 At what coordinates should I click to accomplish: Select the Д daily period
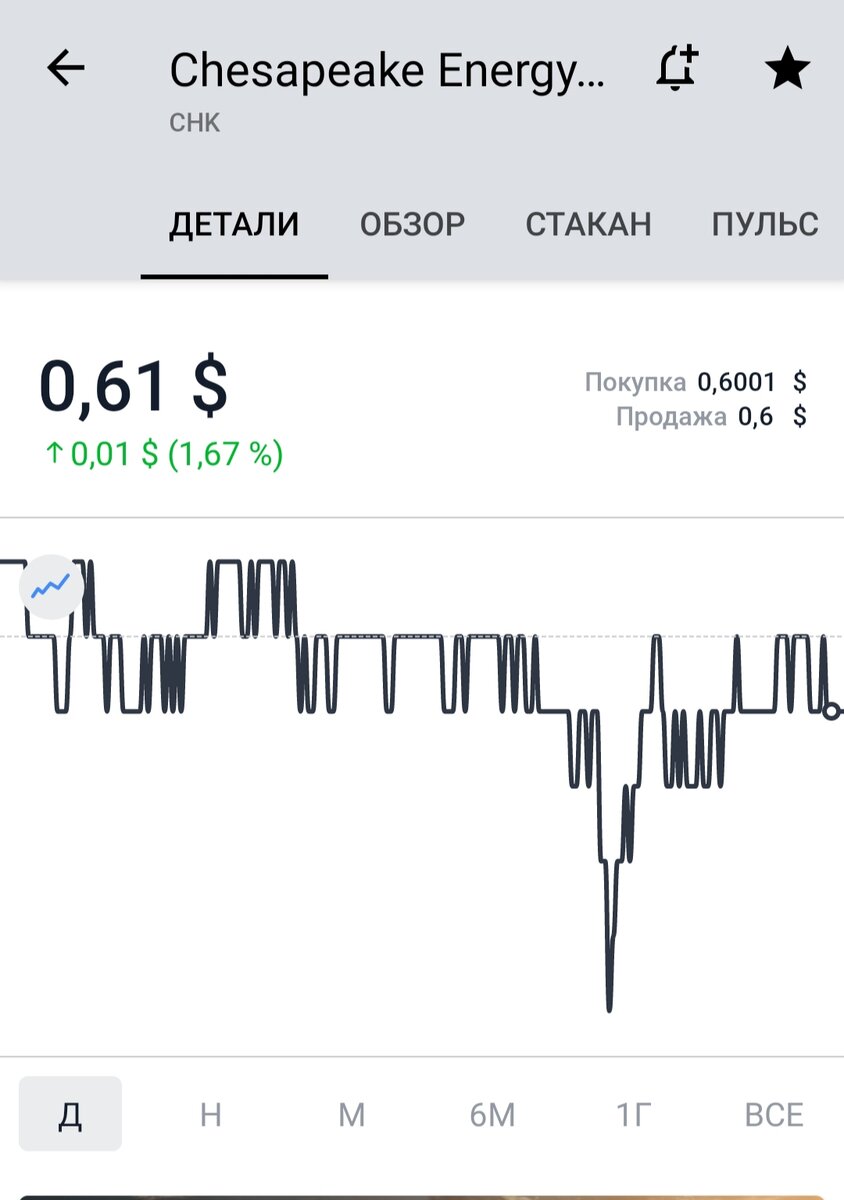coord(69,1114)
